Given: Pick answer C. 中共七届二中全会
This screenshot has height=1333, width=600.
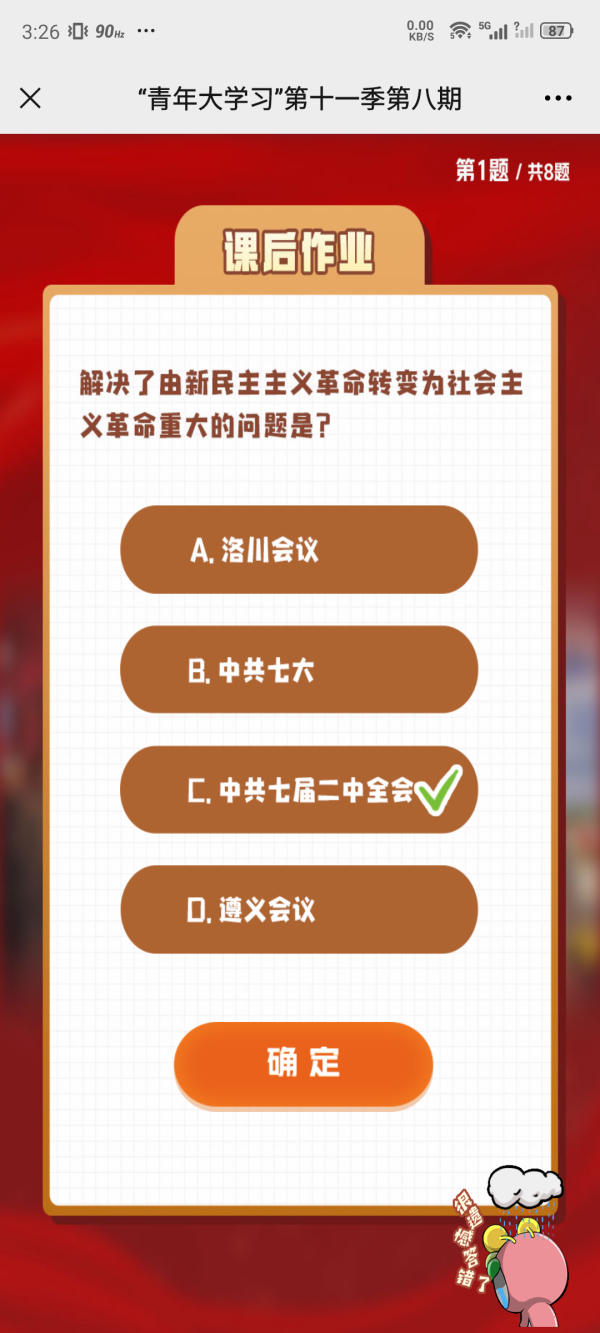Looking at the screenshot, I should (298, 791).
